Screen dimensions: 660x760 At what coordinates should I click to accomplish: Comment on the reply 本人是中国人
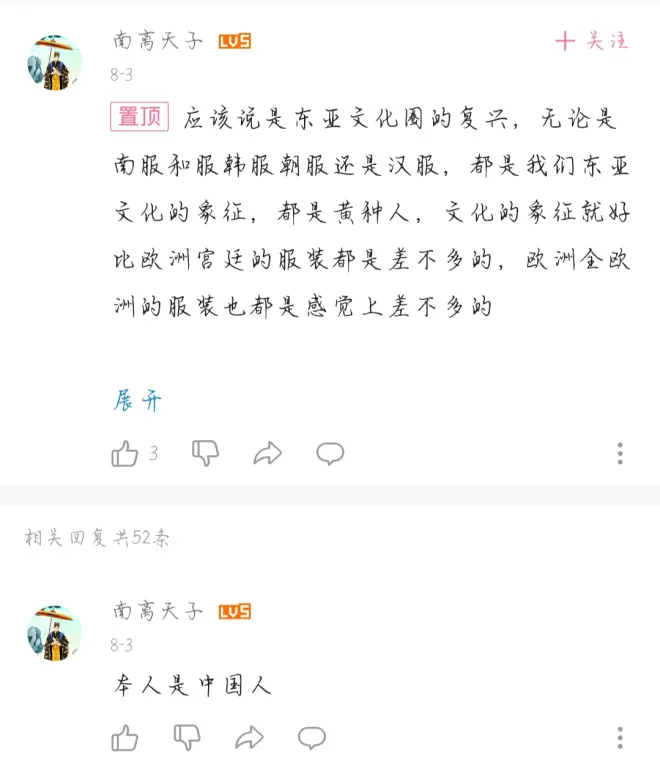coord(311,739)
